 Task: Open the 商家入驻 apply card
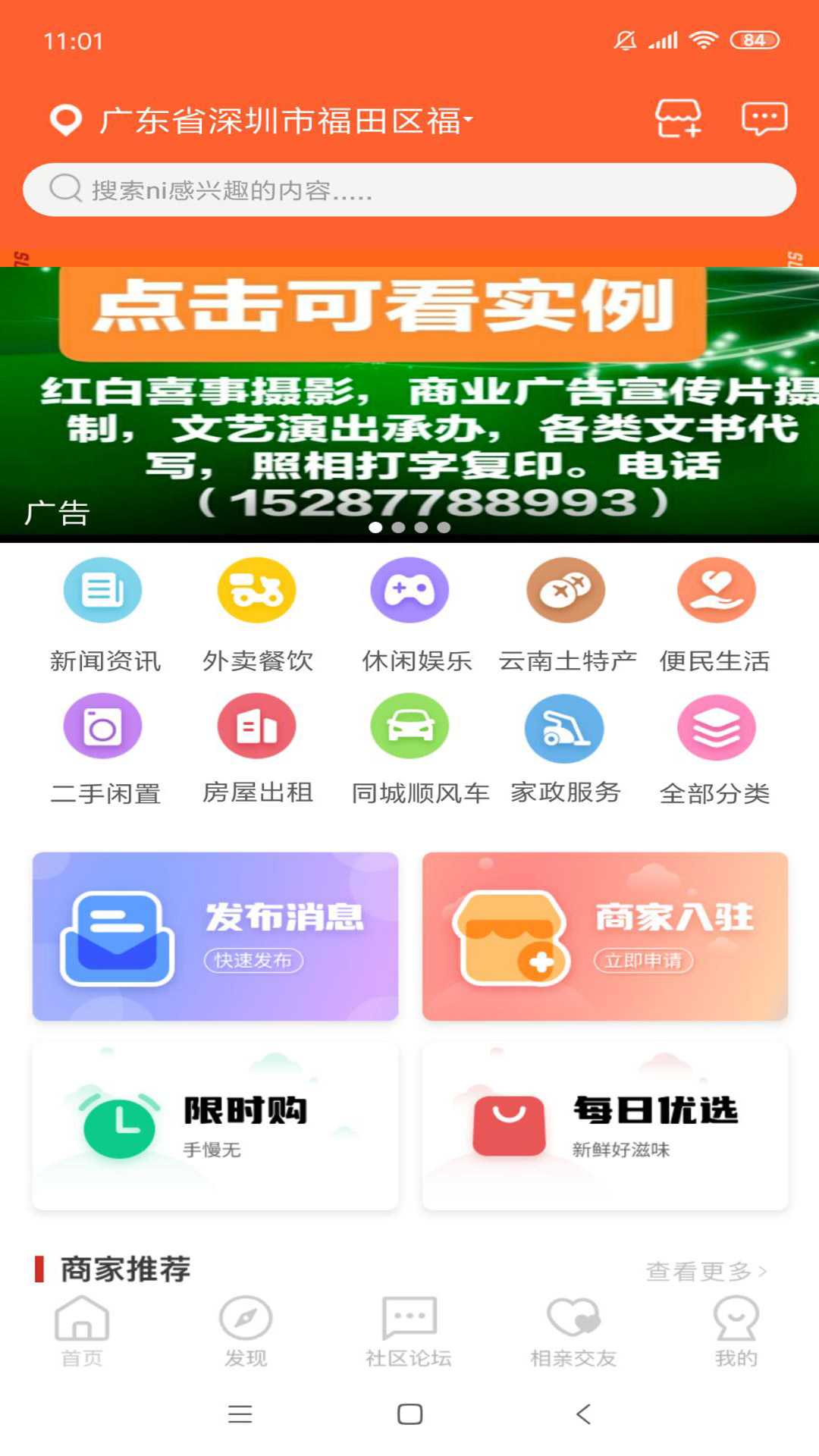point(605,937)
